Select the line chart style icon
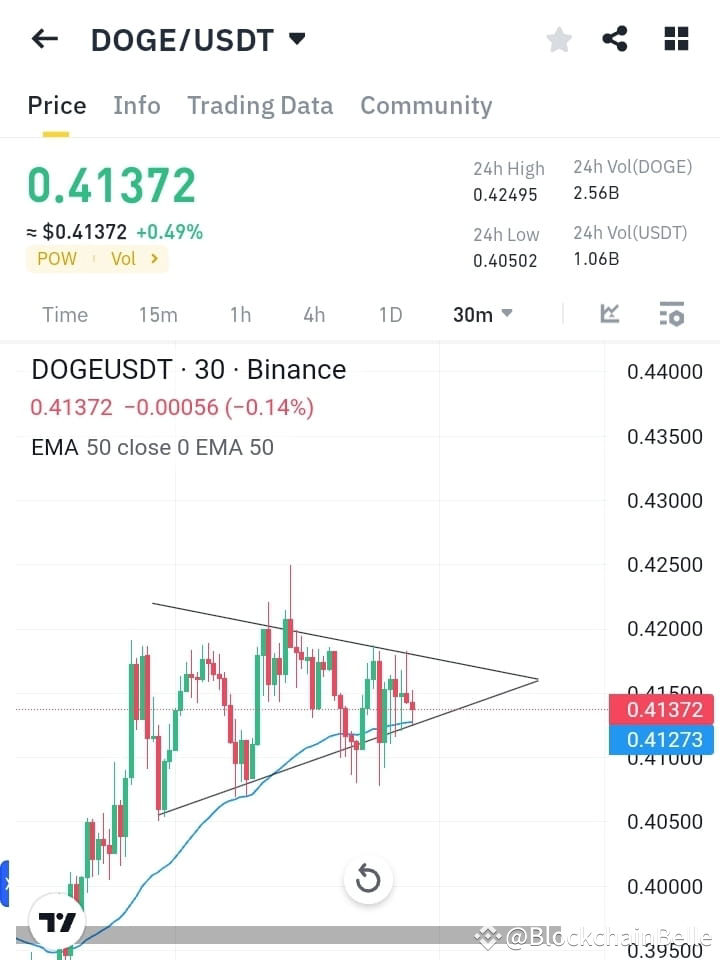720x960 pixels. click(x=610, y=314)
